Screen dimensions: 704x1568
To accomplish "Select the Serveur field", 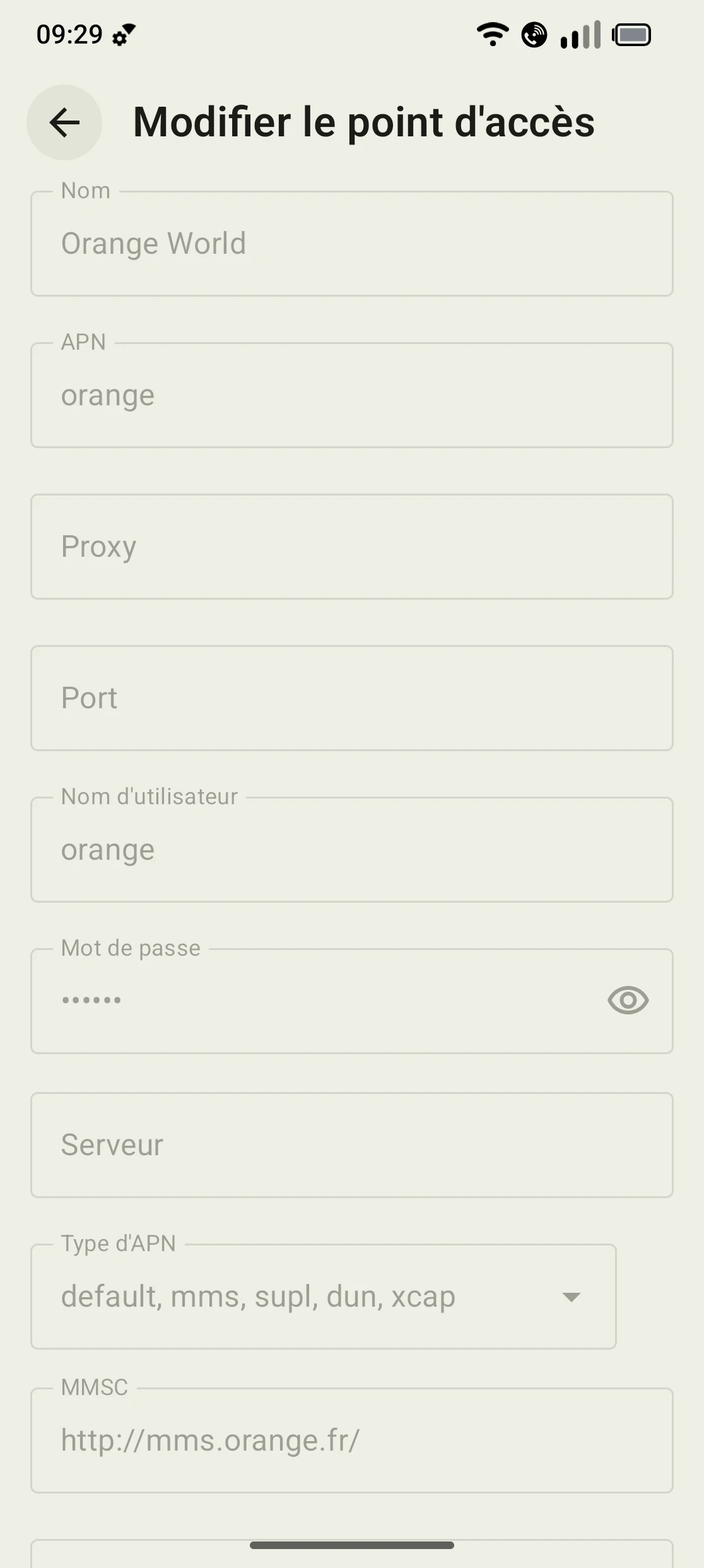I will coord(351,1145).
